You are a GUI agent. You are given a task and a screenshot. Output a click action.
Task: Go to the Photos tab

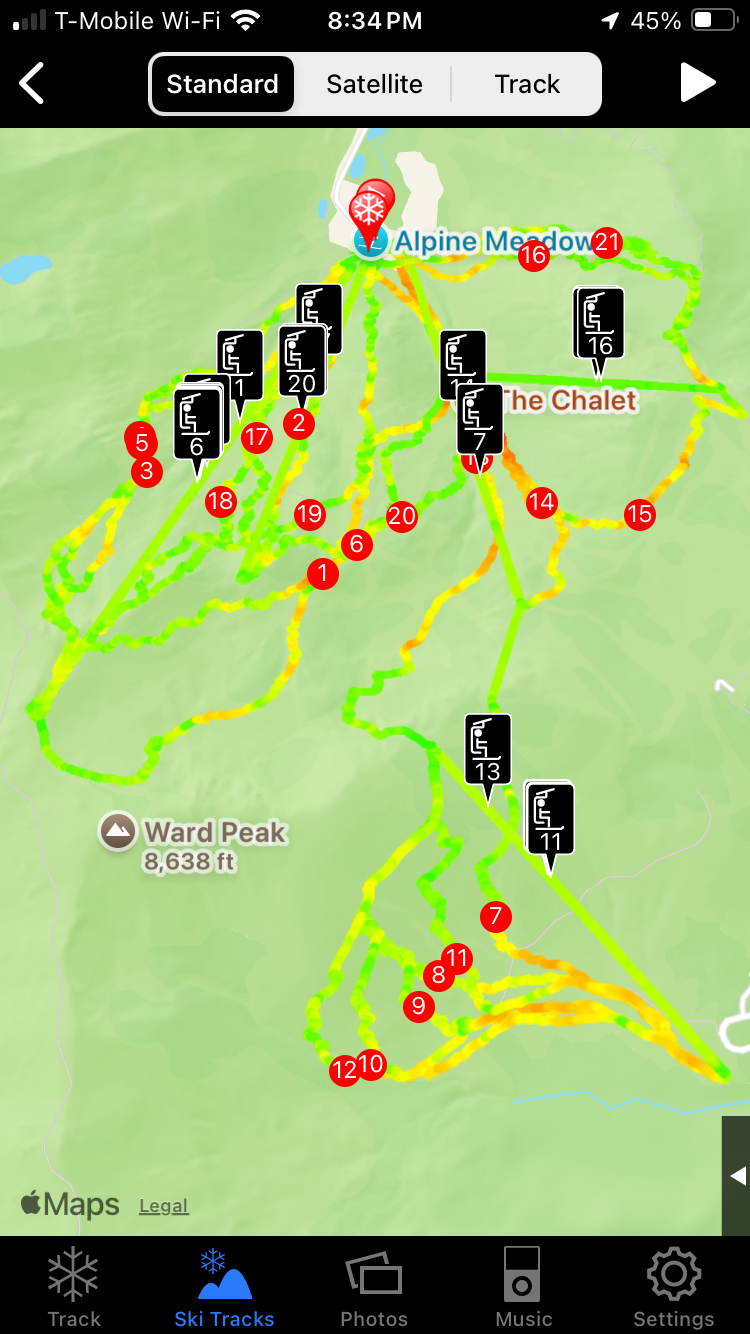coord(374,1288)
